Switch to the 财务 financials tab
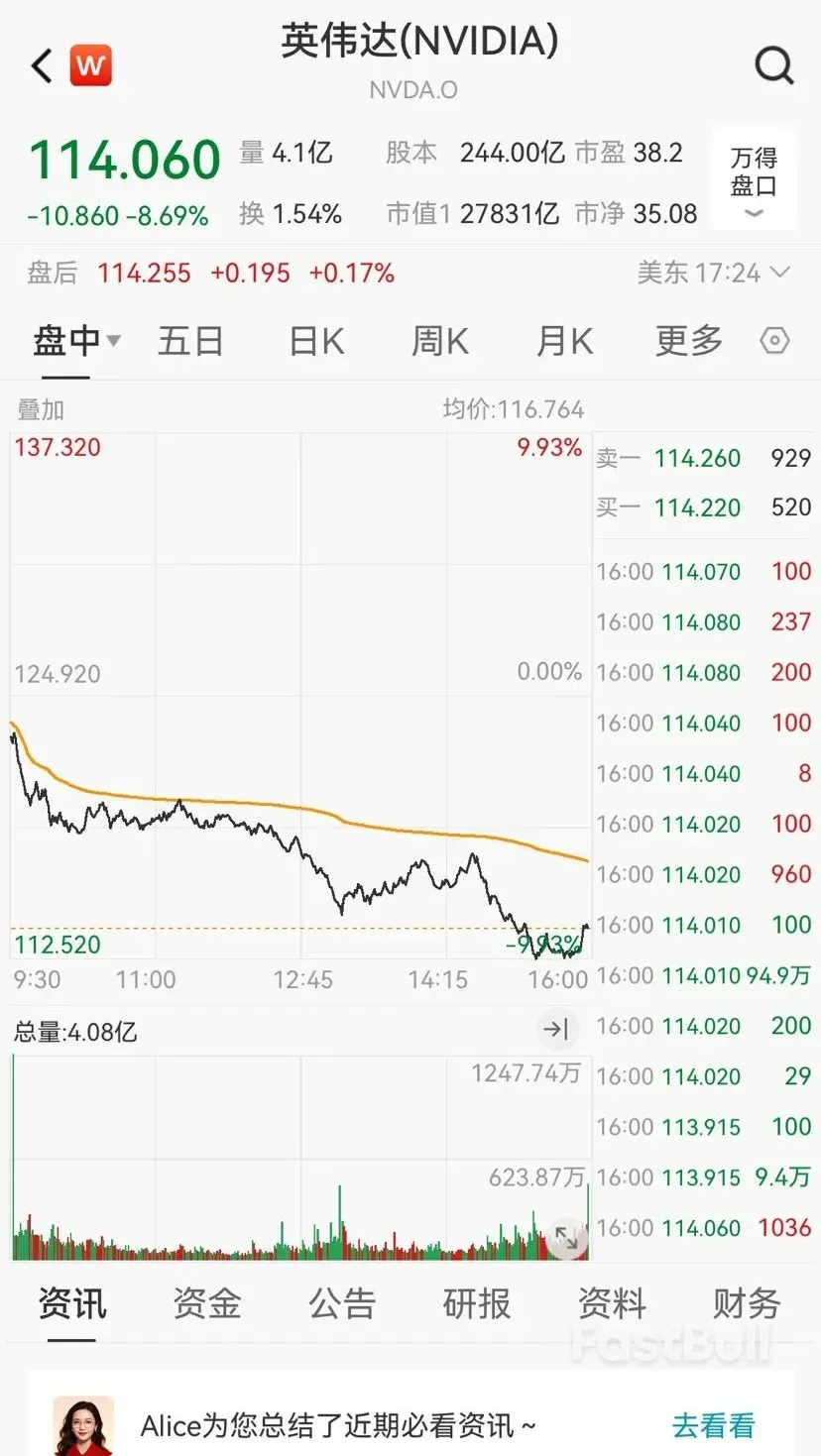Screen dimensions: 821x1456 tap(746, 1304)
